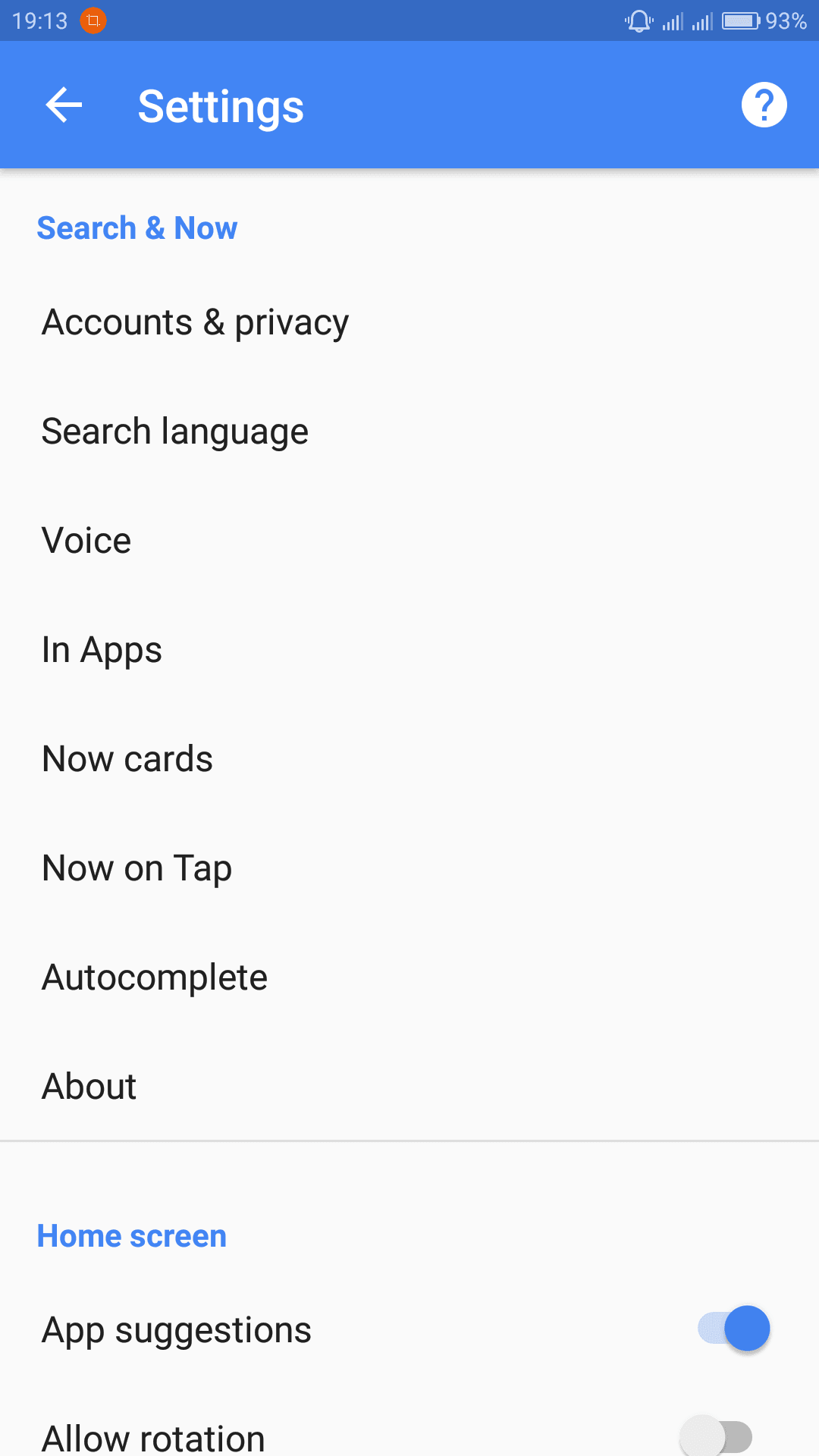
Task: Open Now on Tap settings
Action: 409,868
